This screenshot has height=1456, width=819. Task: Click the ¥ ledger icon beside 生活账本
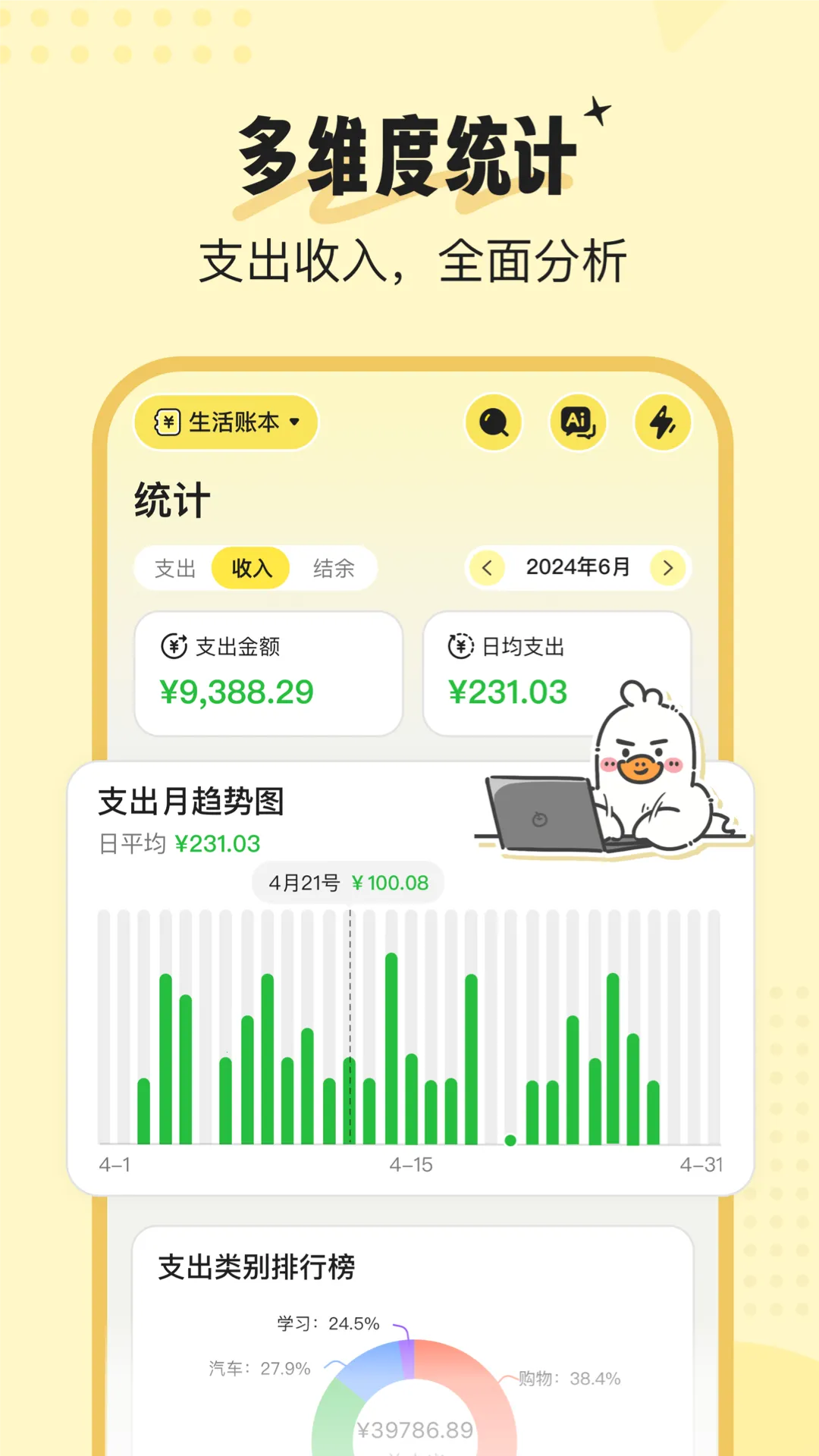coord(167,423)
